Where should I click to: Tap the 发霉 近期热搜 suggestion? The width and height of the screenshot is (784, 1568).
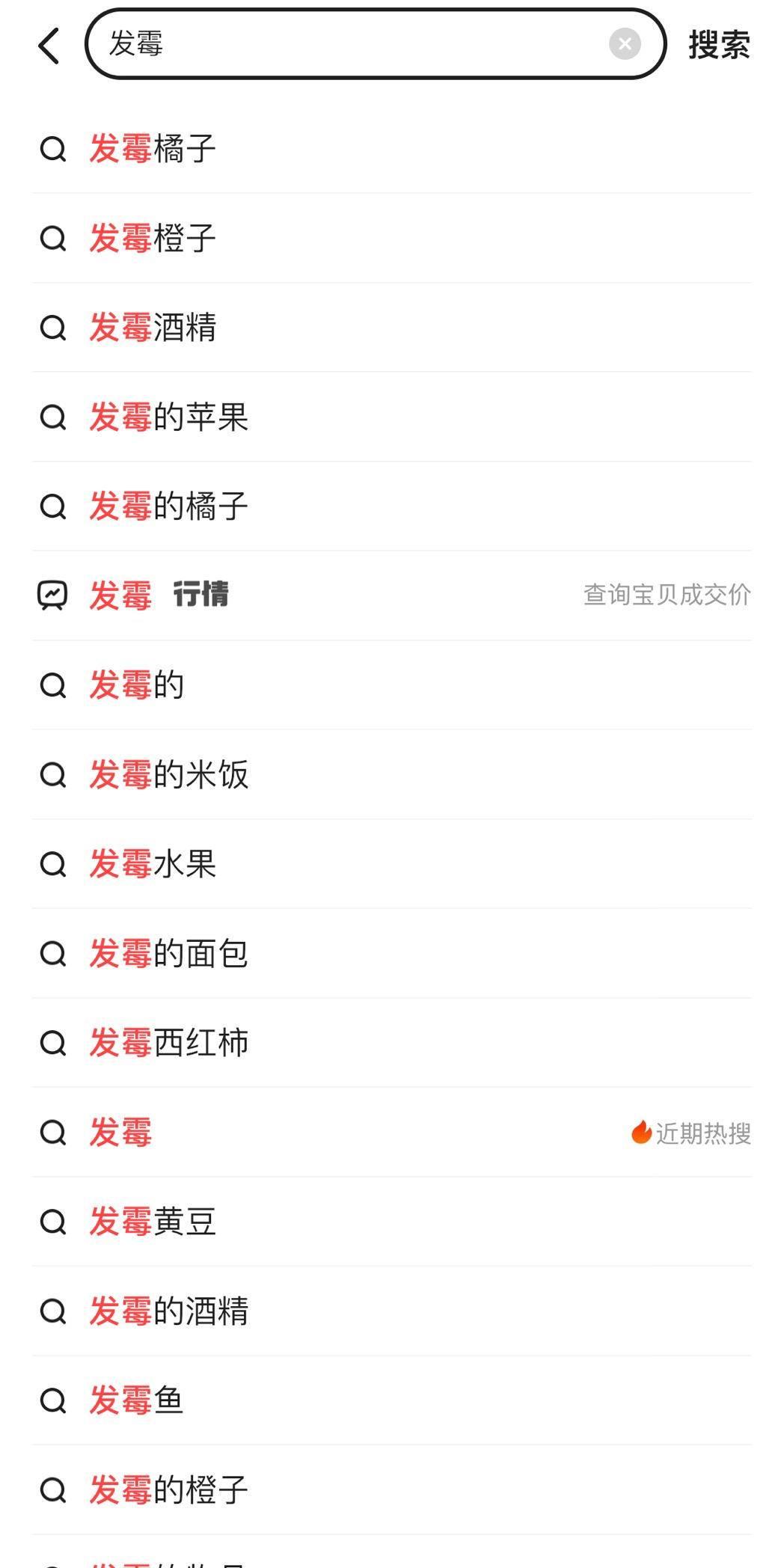[x=121, y=1133]
